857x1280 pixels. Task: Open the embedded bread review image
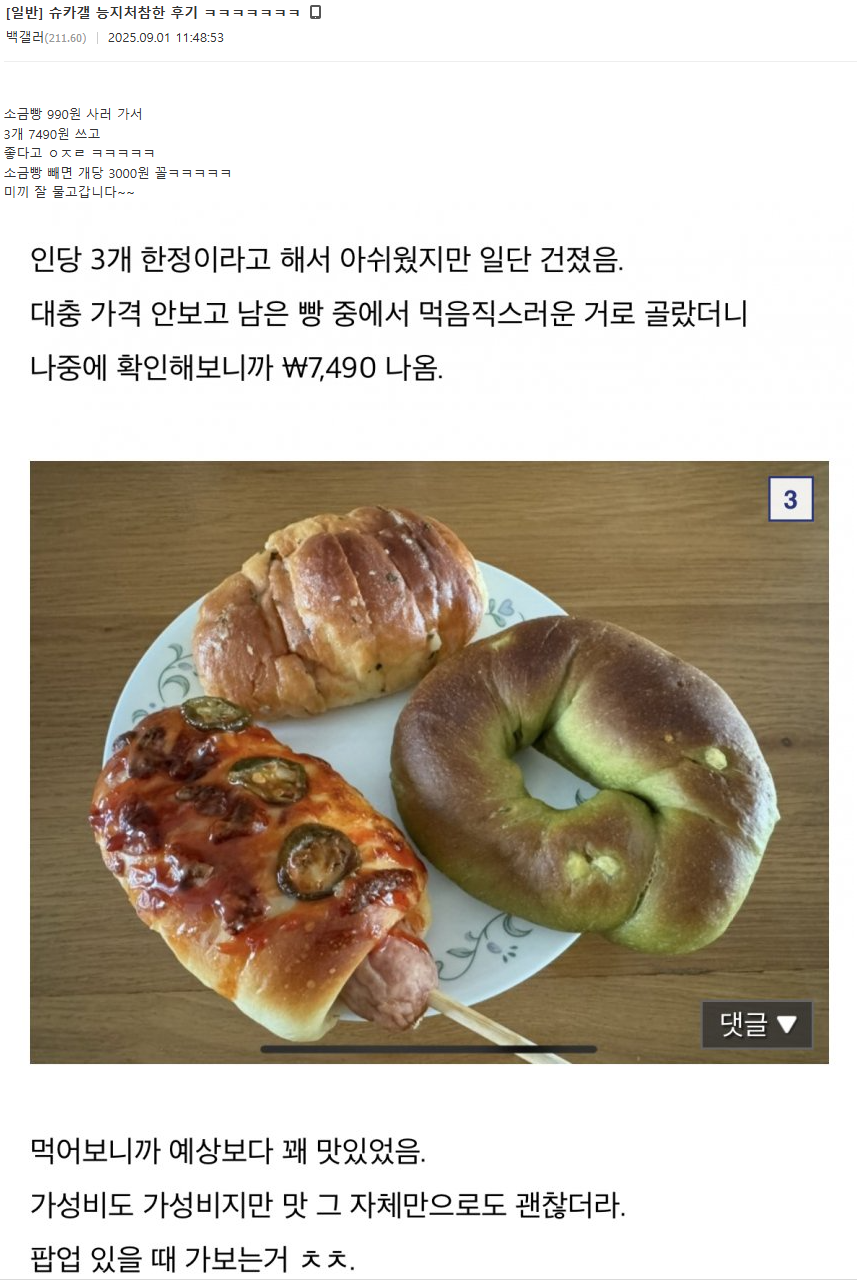(429, 761)
